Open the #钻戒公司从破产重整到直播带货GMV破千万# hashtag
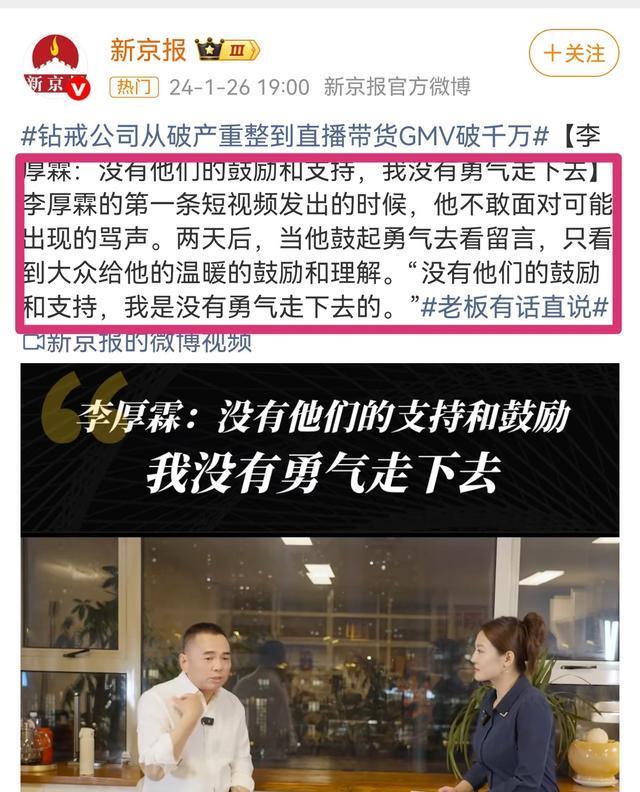This screenshot has width=640, height=792. click(284, 134)
